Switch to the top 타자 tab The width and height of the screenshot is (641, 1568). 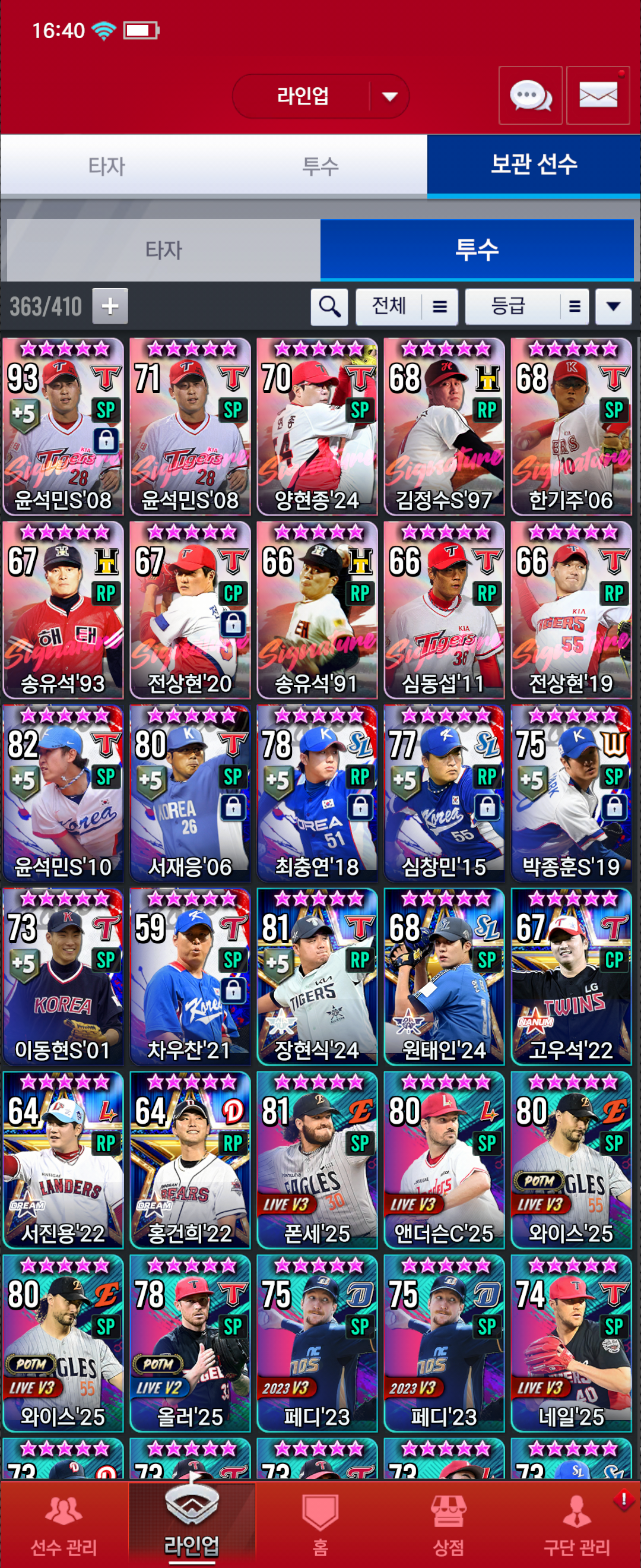click(107, 166)
